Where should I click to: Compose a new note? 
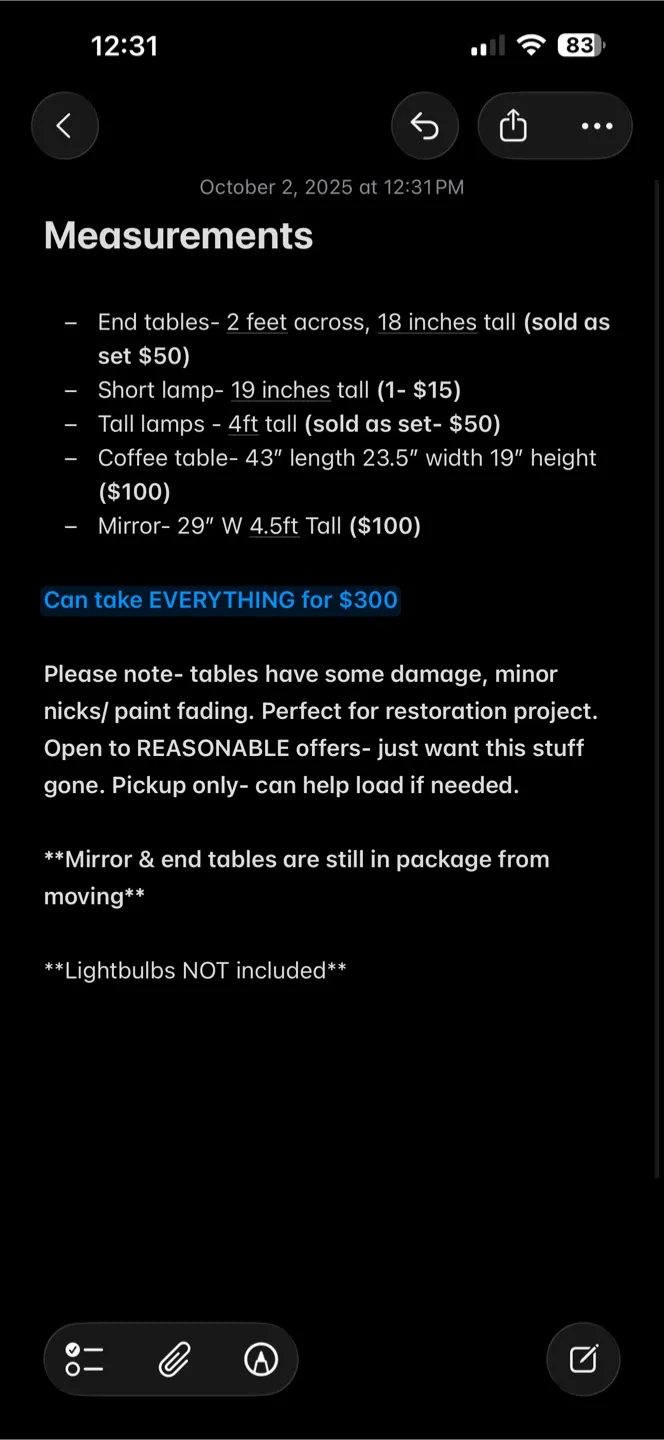click(583, 1359)
